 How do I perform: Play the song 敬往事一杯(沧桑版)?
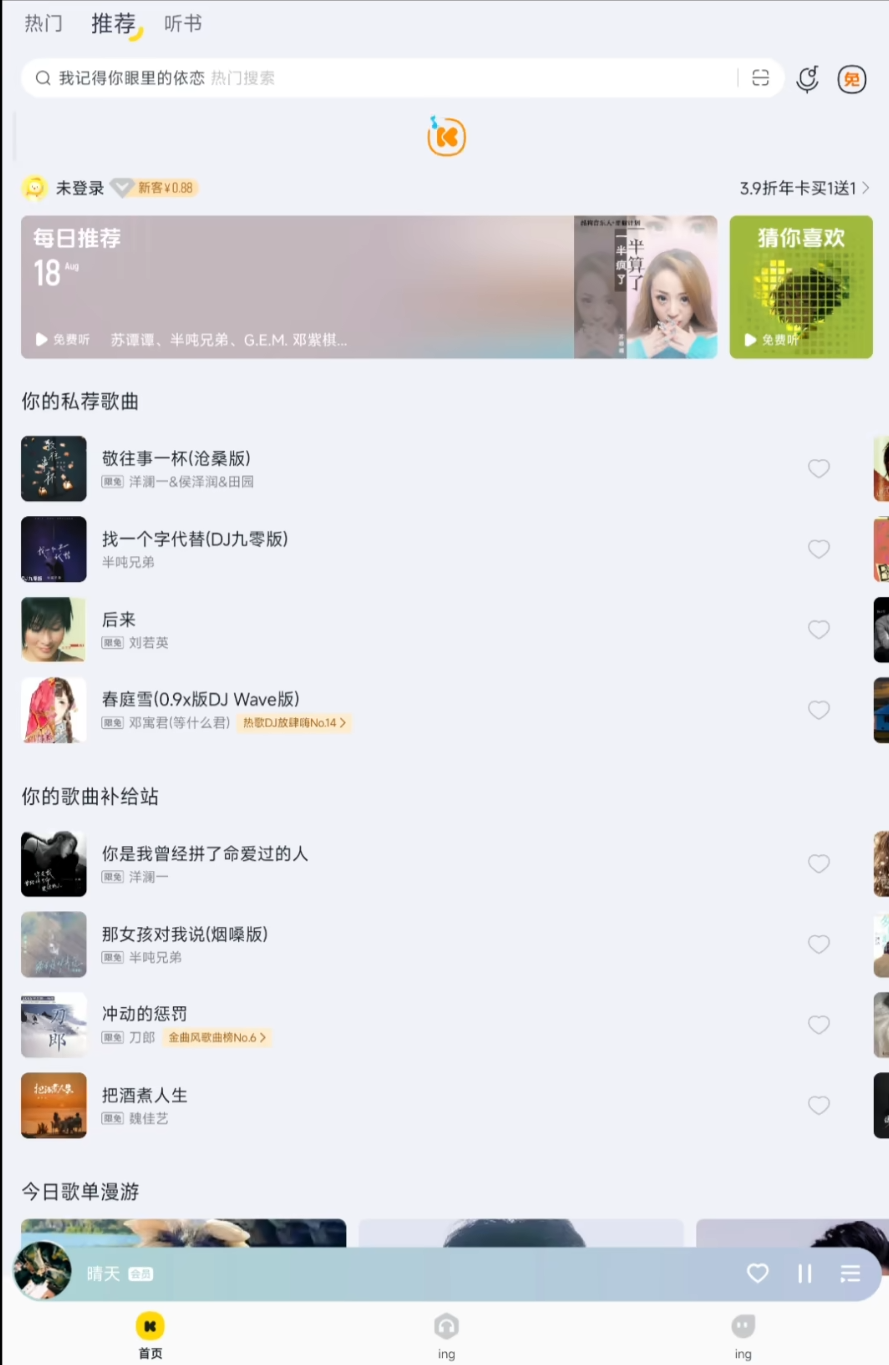(x=176, y=459)
